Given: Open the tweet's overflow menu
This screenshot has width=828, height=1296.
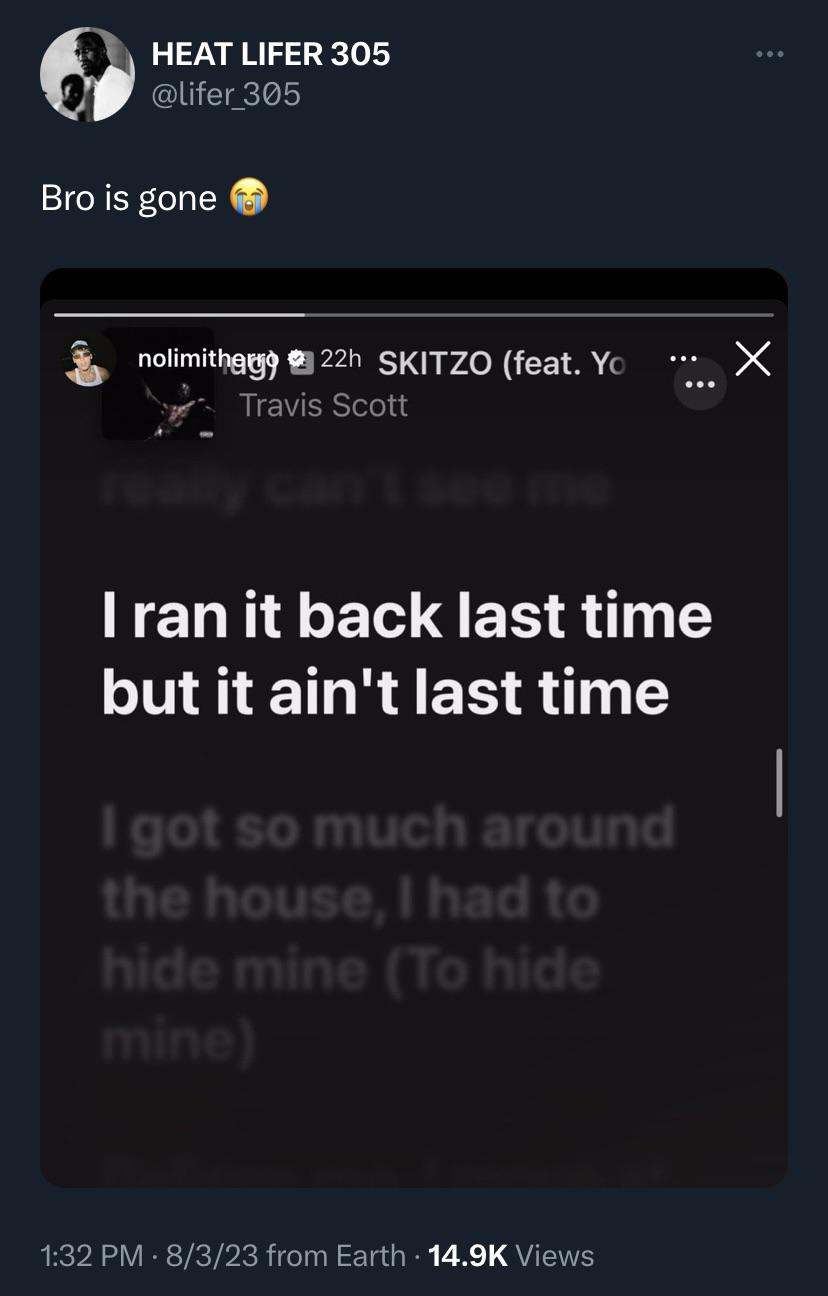Looking at the screenshot, I should click(x=769, y=54).
